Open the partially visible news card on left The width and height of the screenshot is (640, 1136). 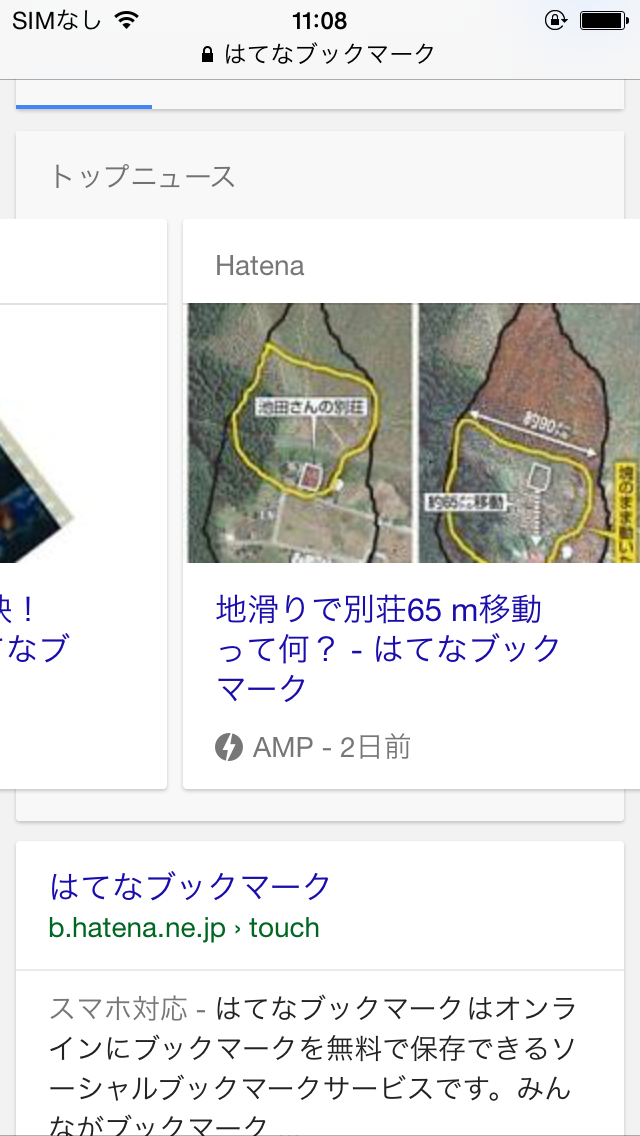click(x=83, y=504)
